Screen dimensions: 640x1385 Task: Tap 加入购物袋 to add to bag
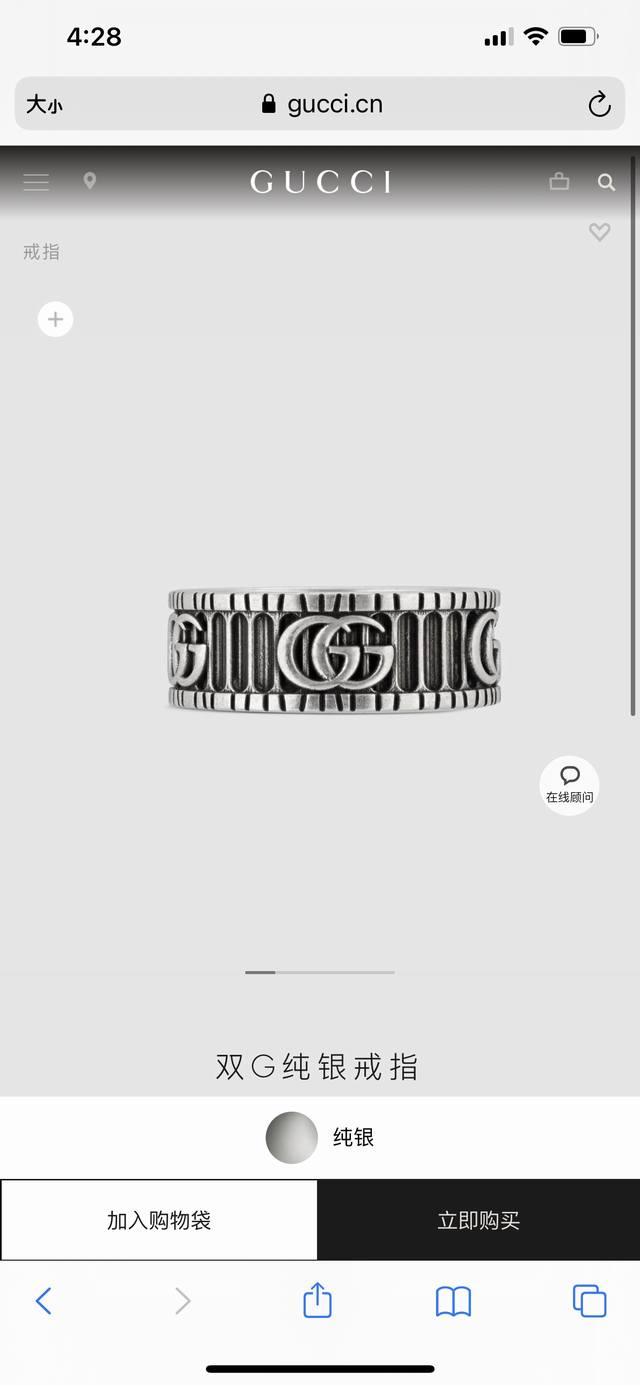159,1220
